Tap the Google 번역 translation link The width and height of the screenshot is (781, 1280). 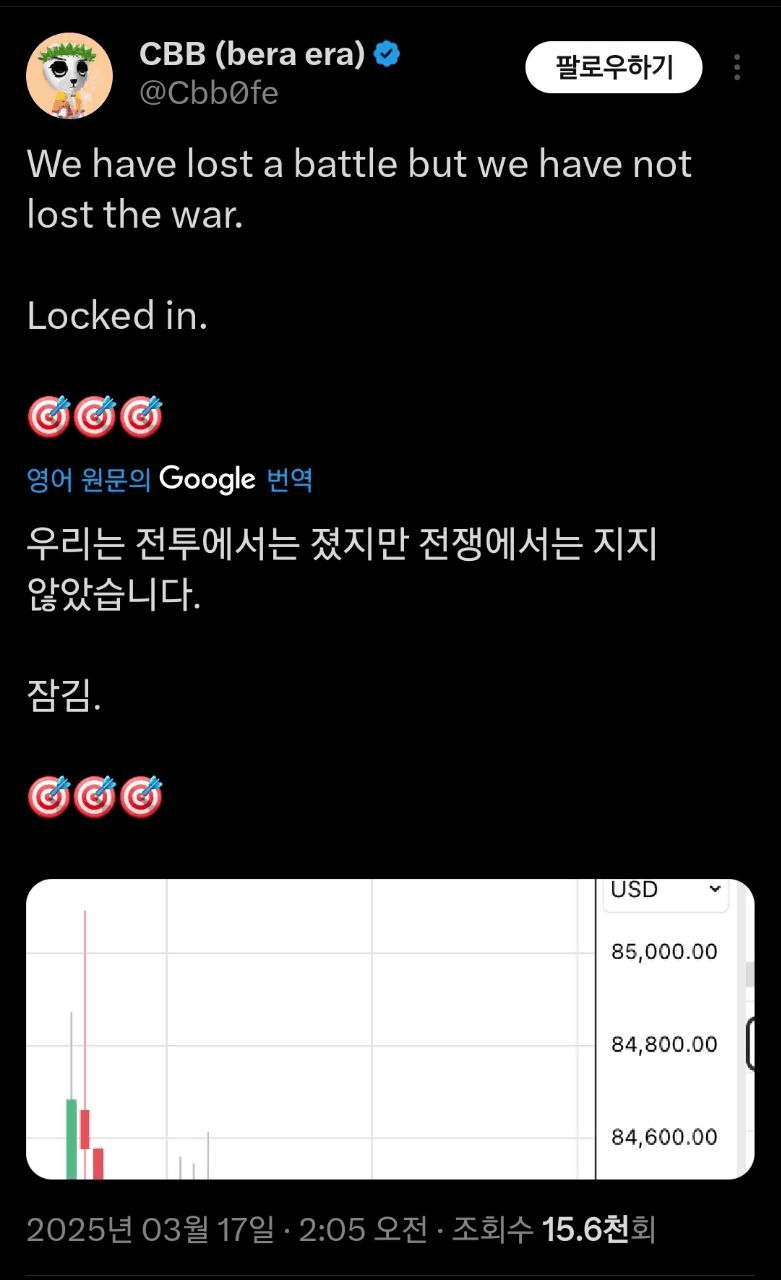(x=170, y=480)
